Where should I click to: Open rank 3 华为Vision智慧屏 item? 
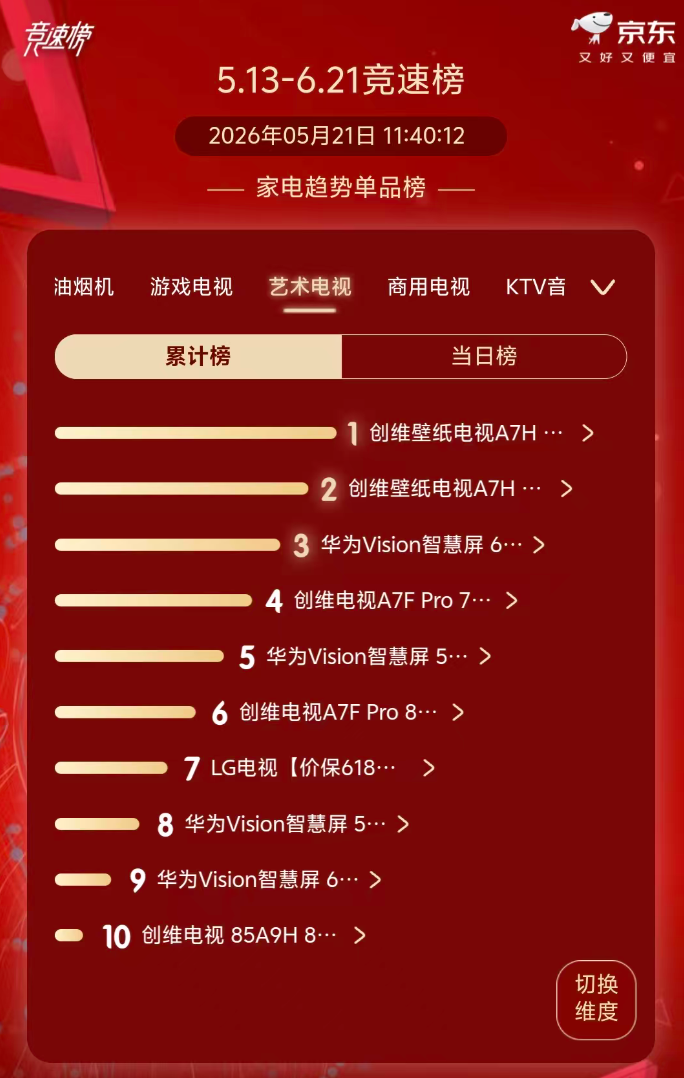(x=300, y=545)
